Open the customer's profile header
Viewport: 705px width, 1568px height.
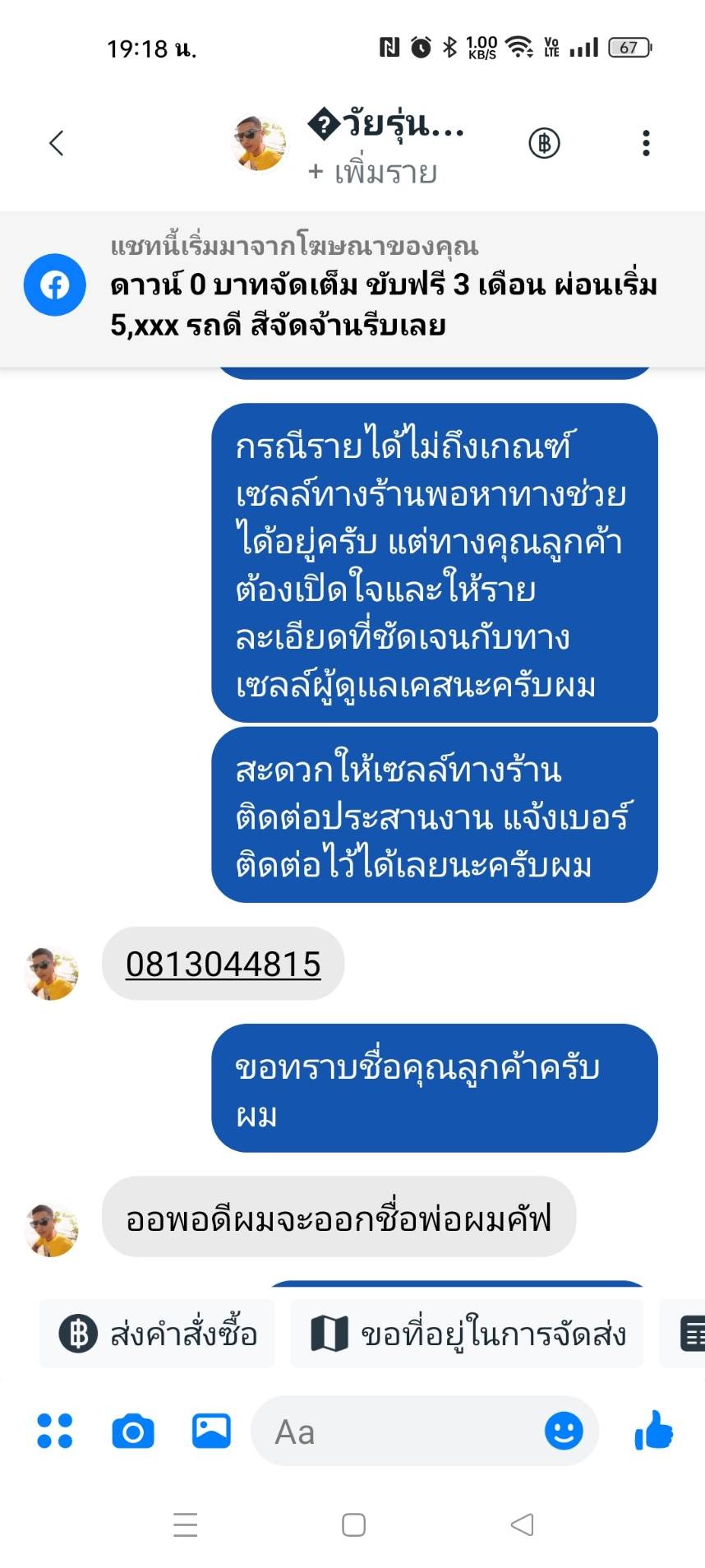[385, 125]
